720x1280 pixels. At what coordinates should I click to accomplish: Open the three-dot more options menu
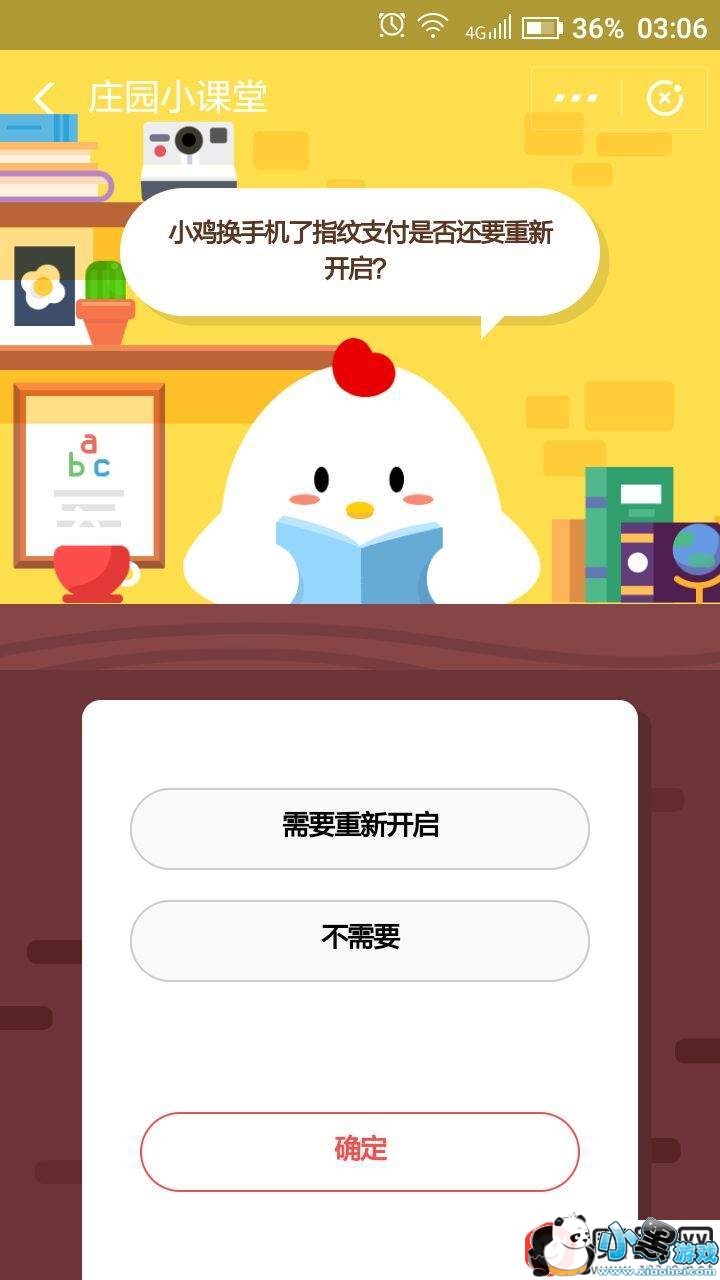click(x=576, y=98)
